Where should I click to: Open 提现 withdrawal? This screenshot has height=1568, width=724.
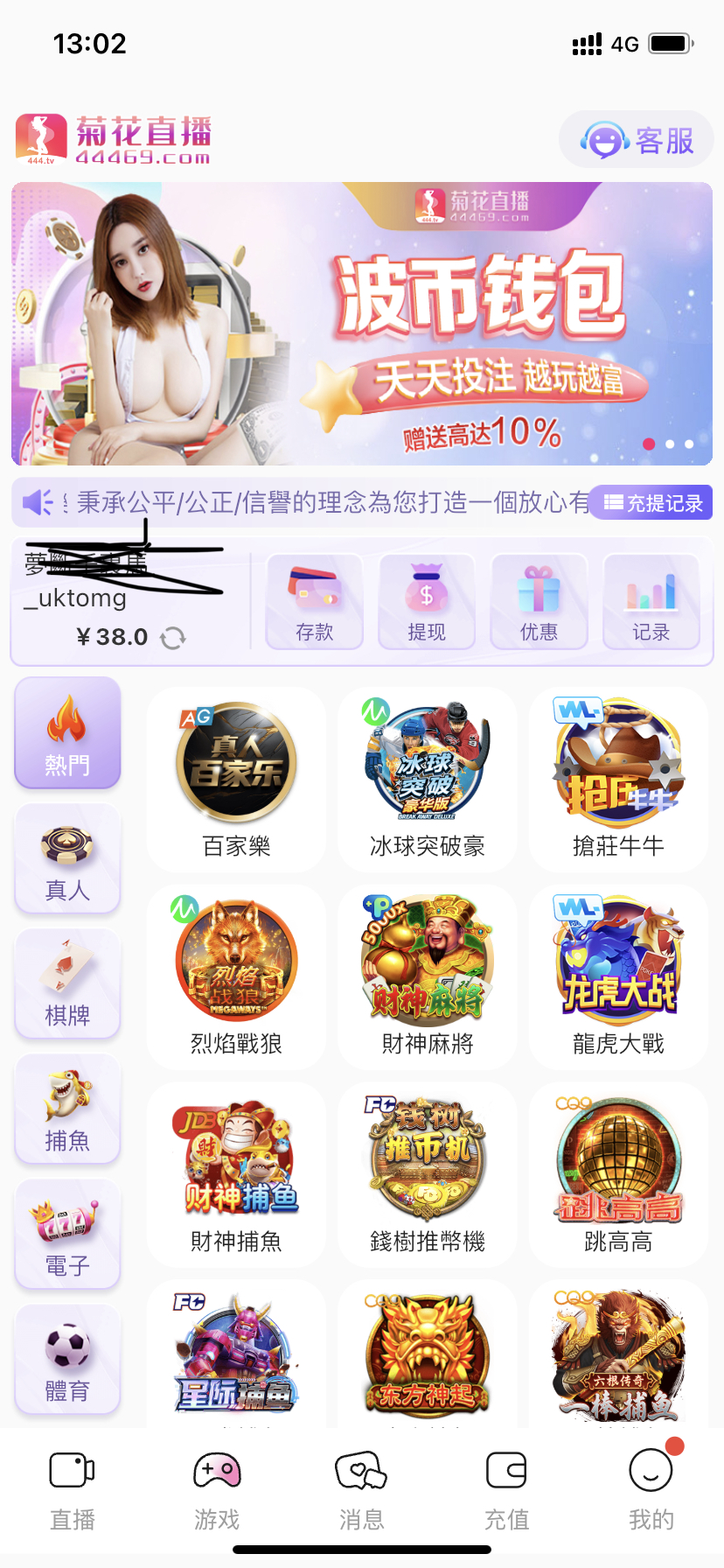click(427, 602)
